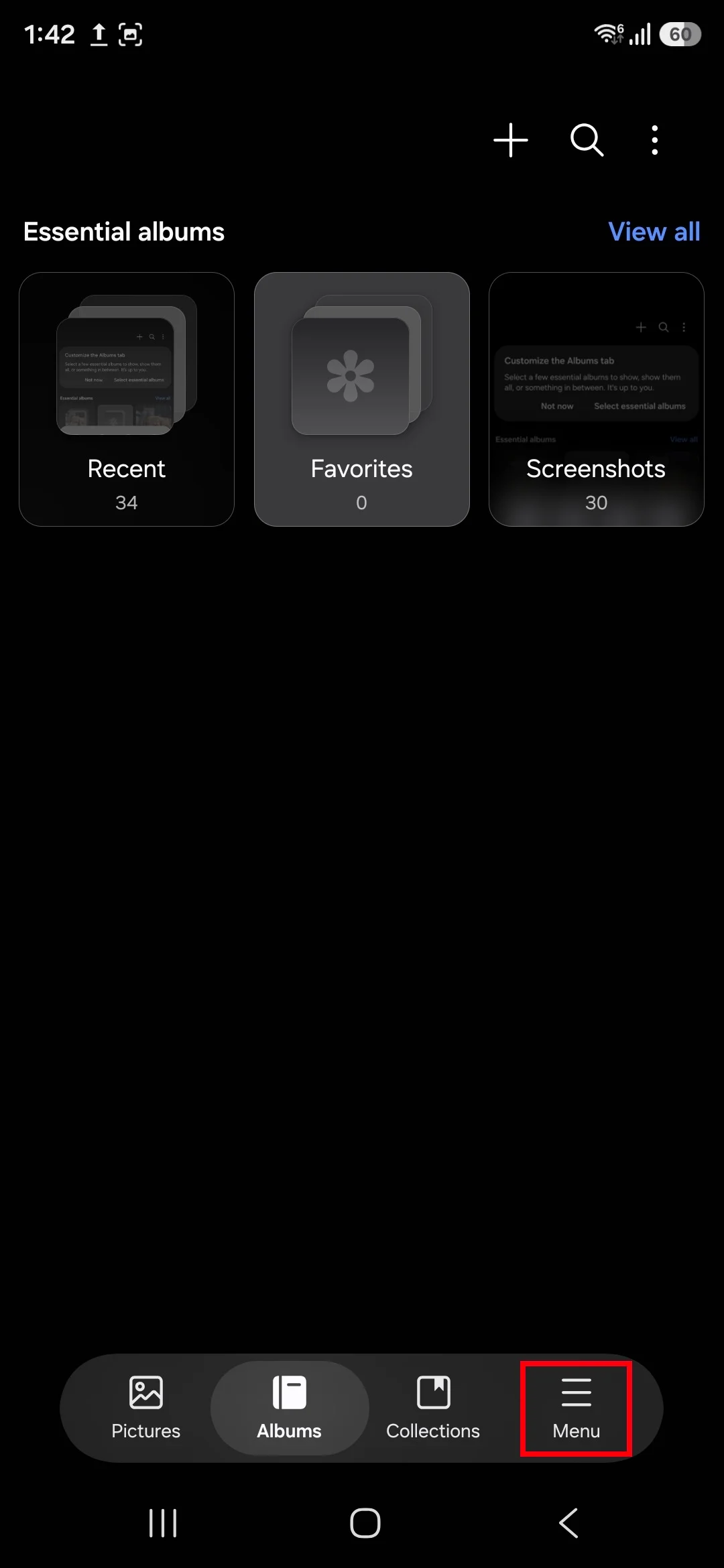Select the Albums tab
Viewport: 724px width, 1568px height.
(x=290, y=1407)
